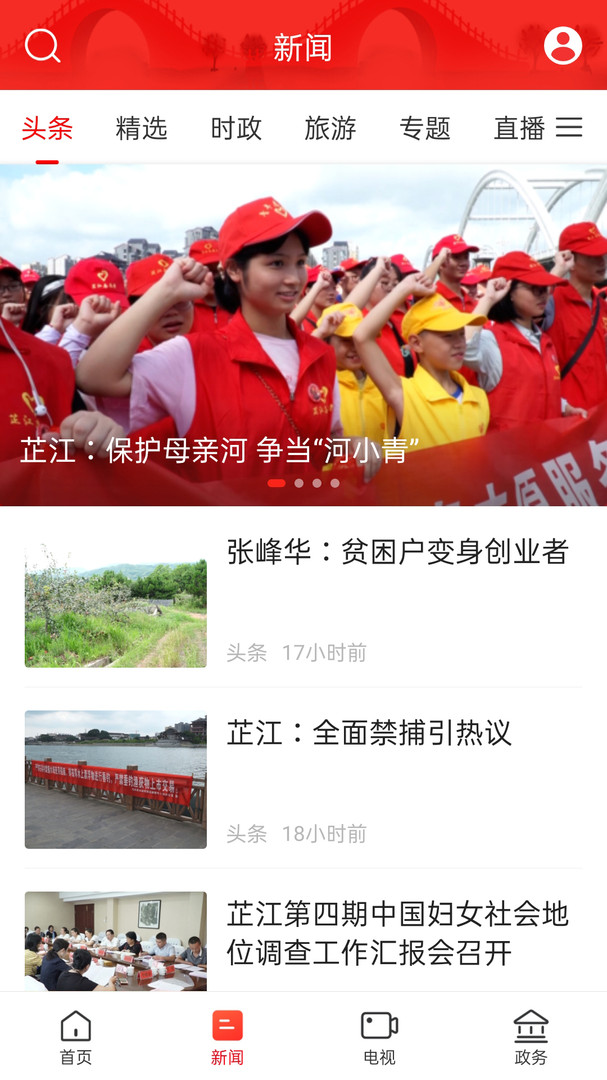Open the search icon

(43, 46)
